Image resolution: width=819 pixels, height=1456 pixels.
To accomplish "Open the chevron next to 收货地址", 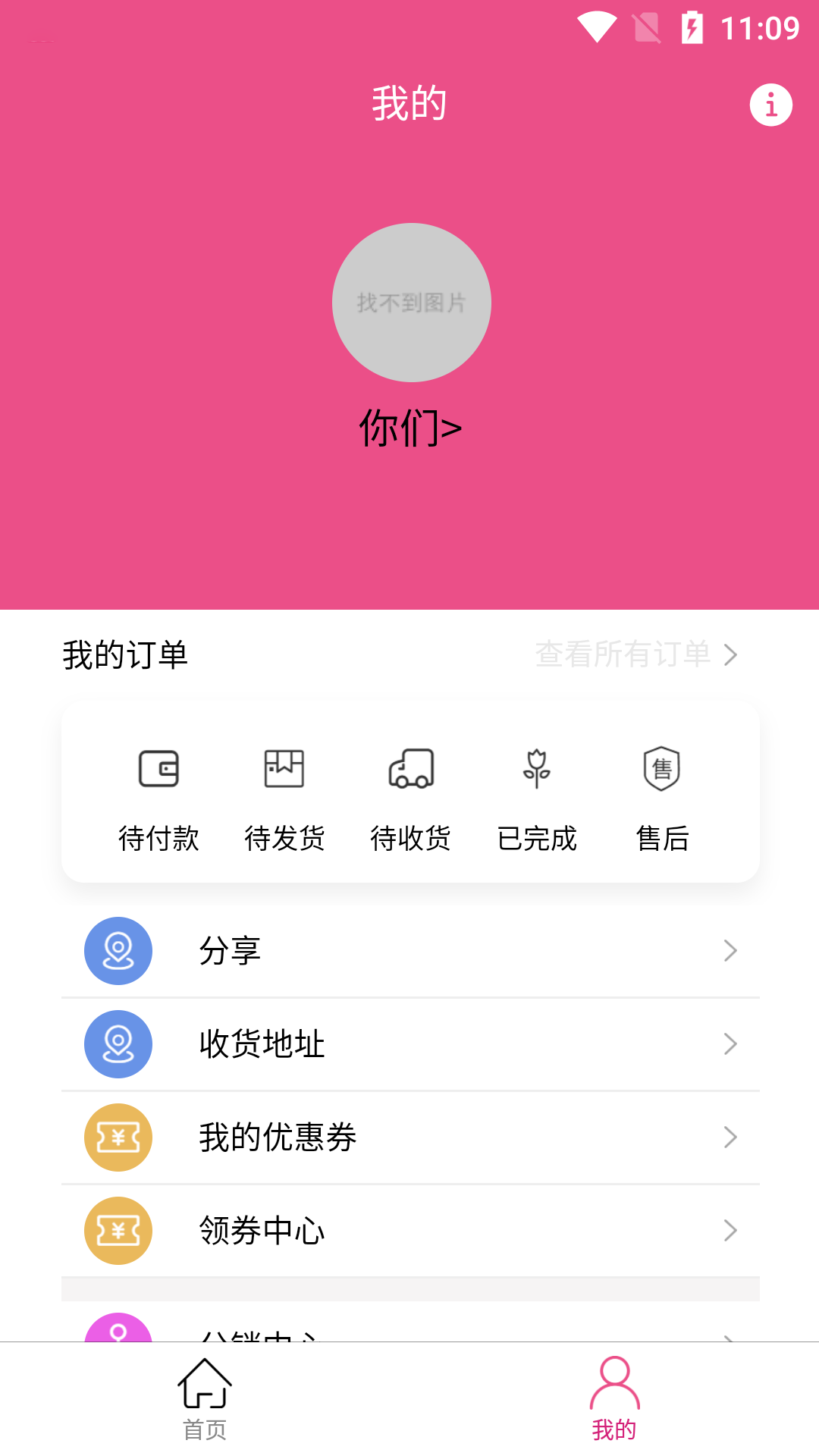I will pyautogui.click(x=730, y=1044).
